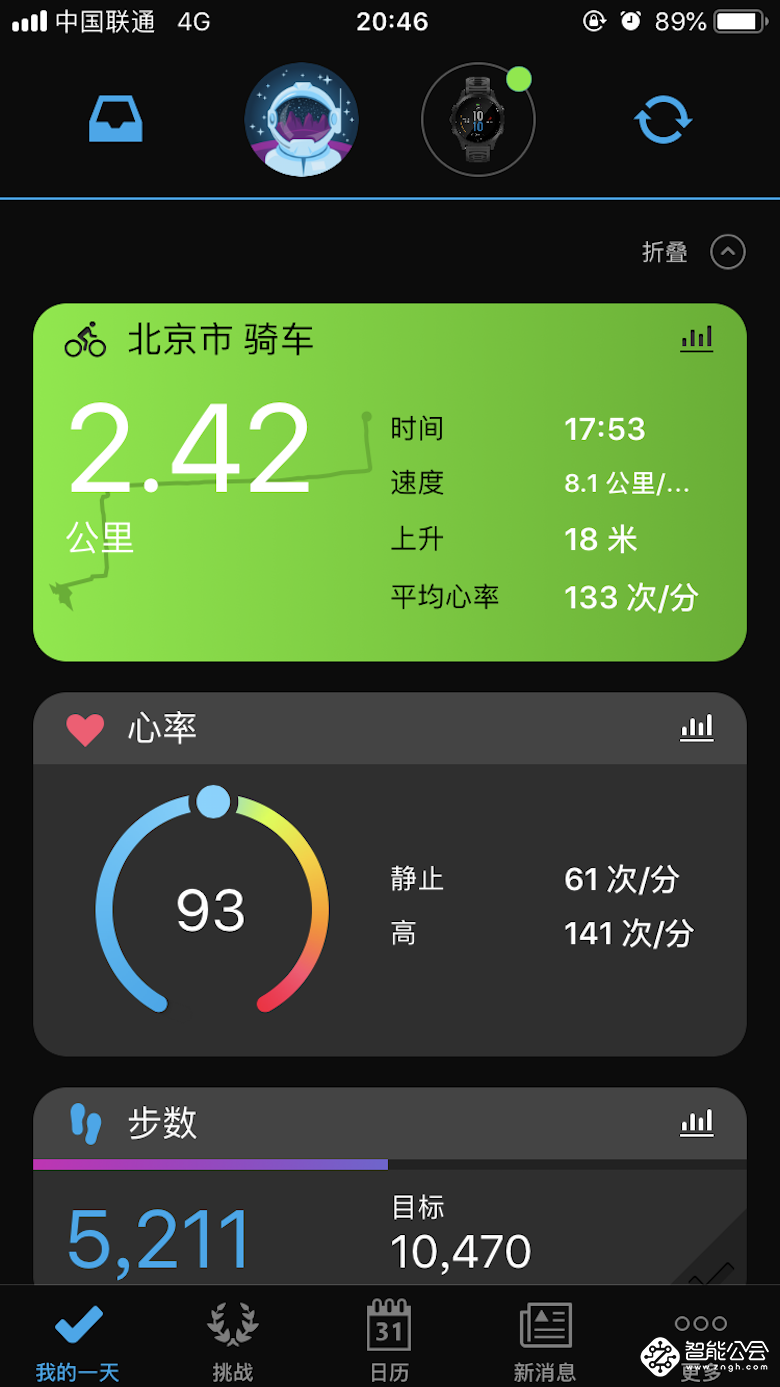The width and height of the screenshot is (780, 1387).
Task: Open the connected watch device icon
Action: tap(478, 119)
